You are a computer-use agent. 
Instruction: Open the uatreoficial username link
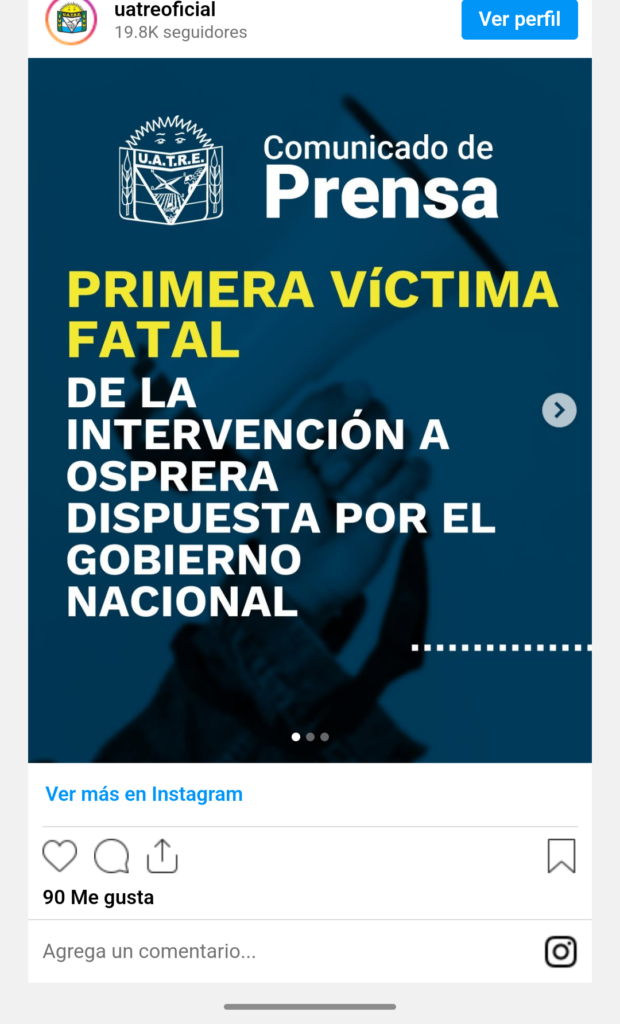click(x=165, y=10)
